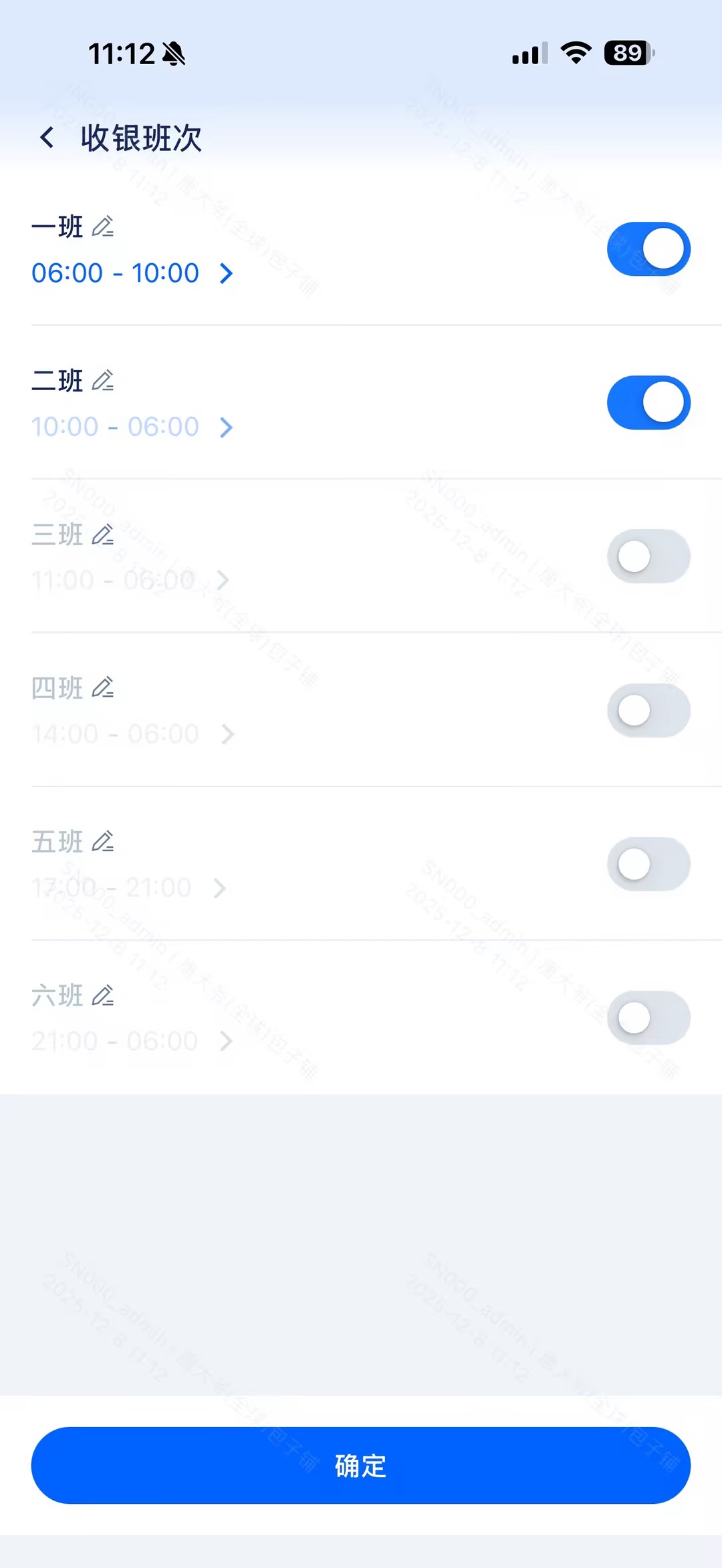Image resolution: width=722 pixels, height=1568 pixels.
Task: Edit the name of 一班
Action: (x=103, y=227)
